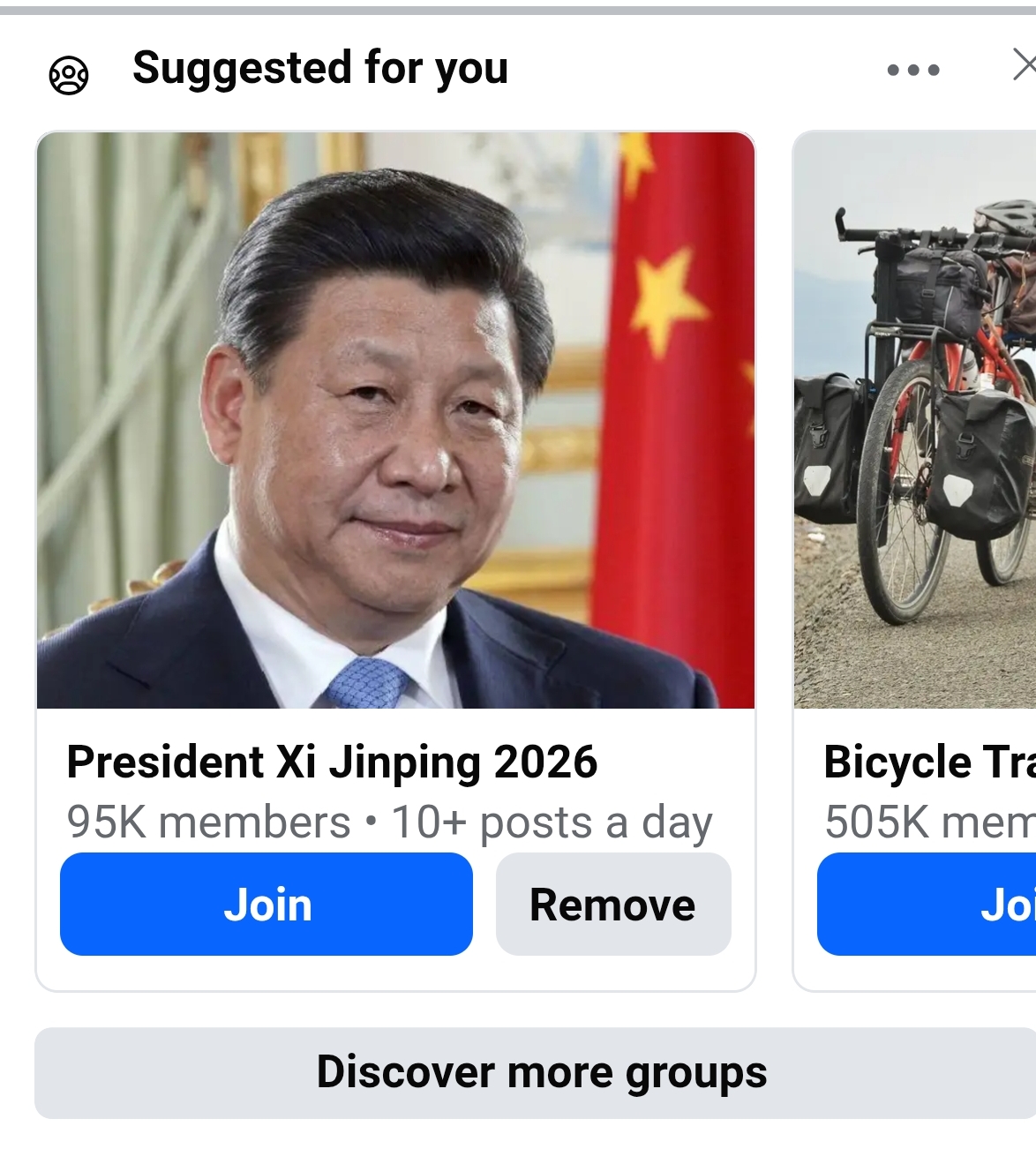Join the Bicycle group
The height and width of the screenshot is (1149, 1036).
click(x=927, y=904)
